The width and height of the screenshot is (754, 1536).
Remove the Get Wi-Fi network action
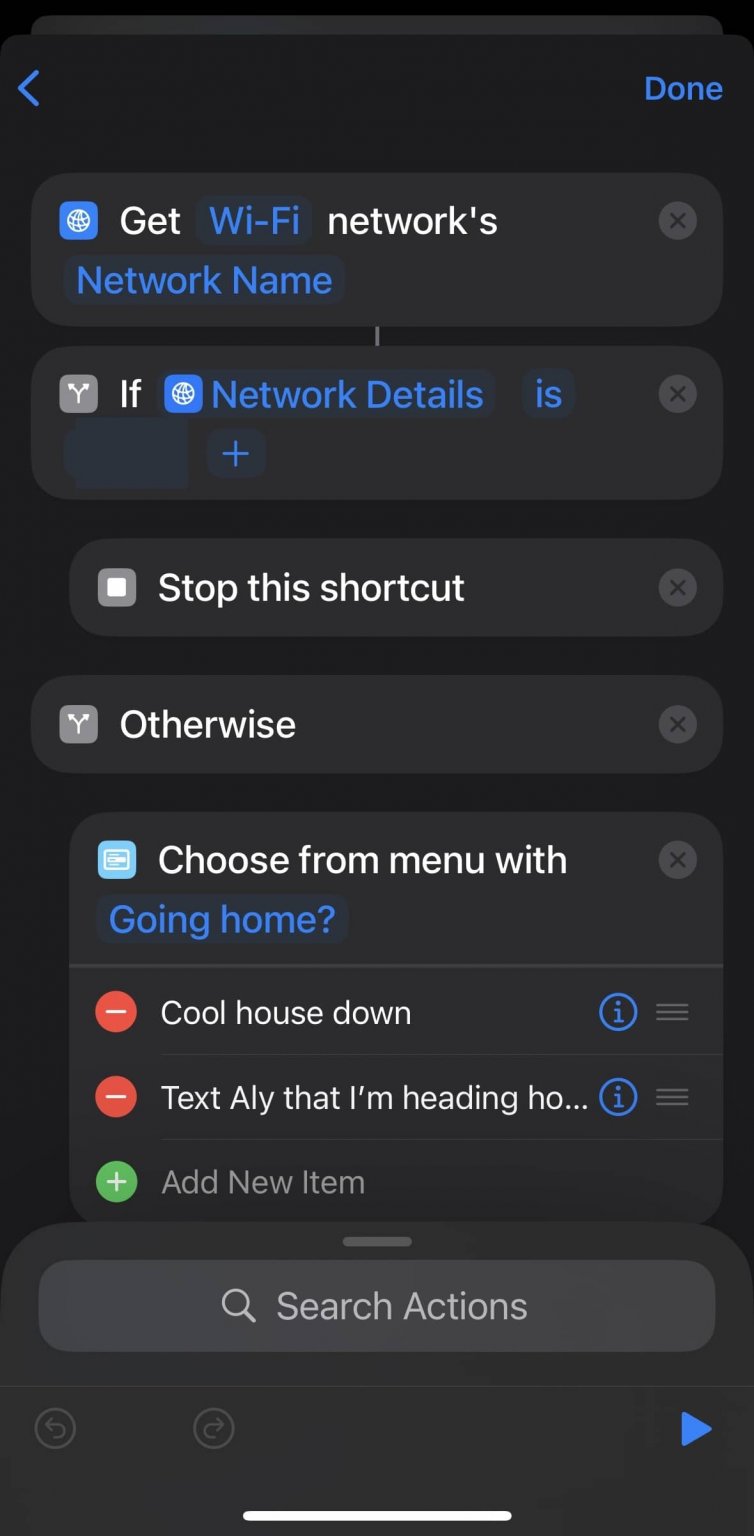click(x=677, y=221)
